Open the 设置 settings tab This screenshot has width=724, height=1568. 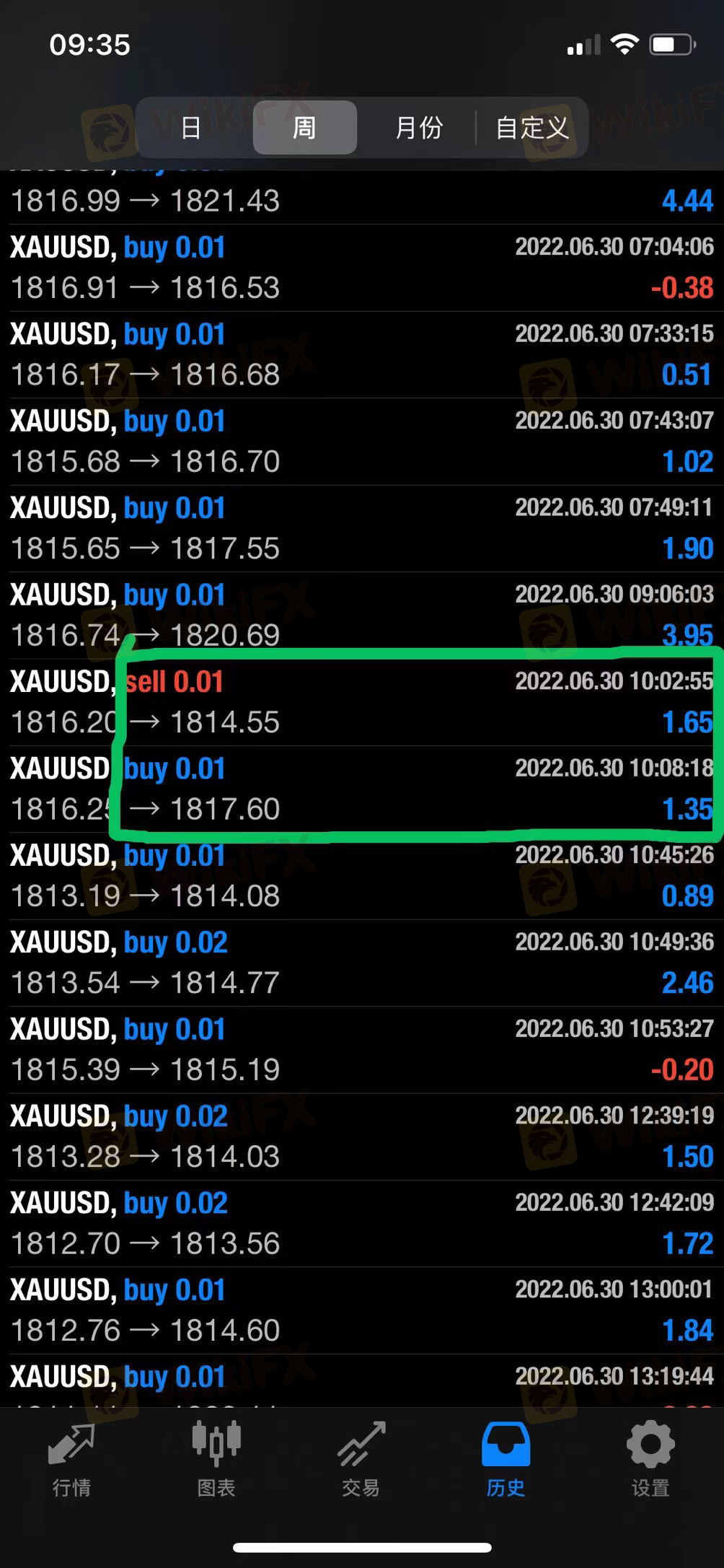(x=650, y=1459)
